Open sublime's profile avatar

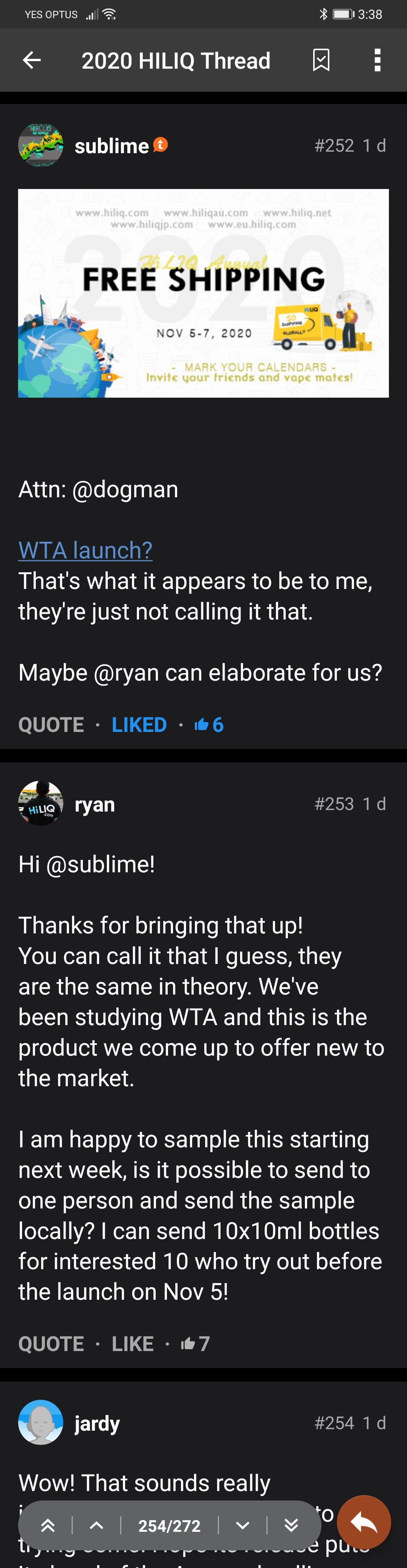(x=41, y=146)
